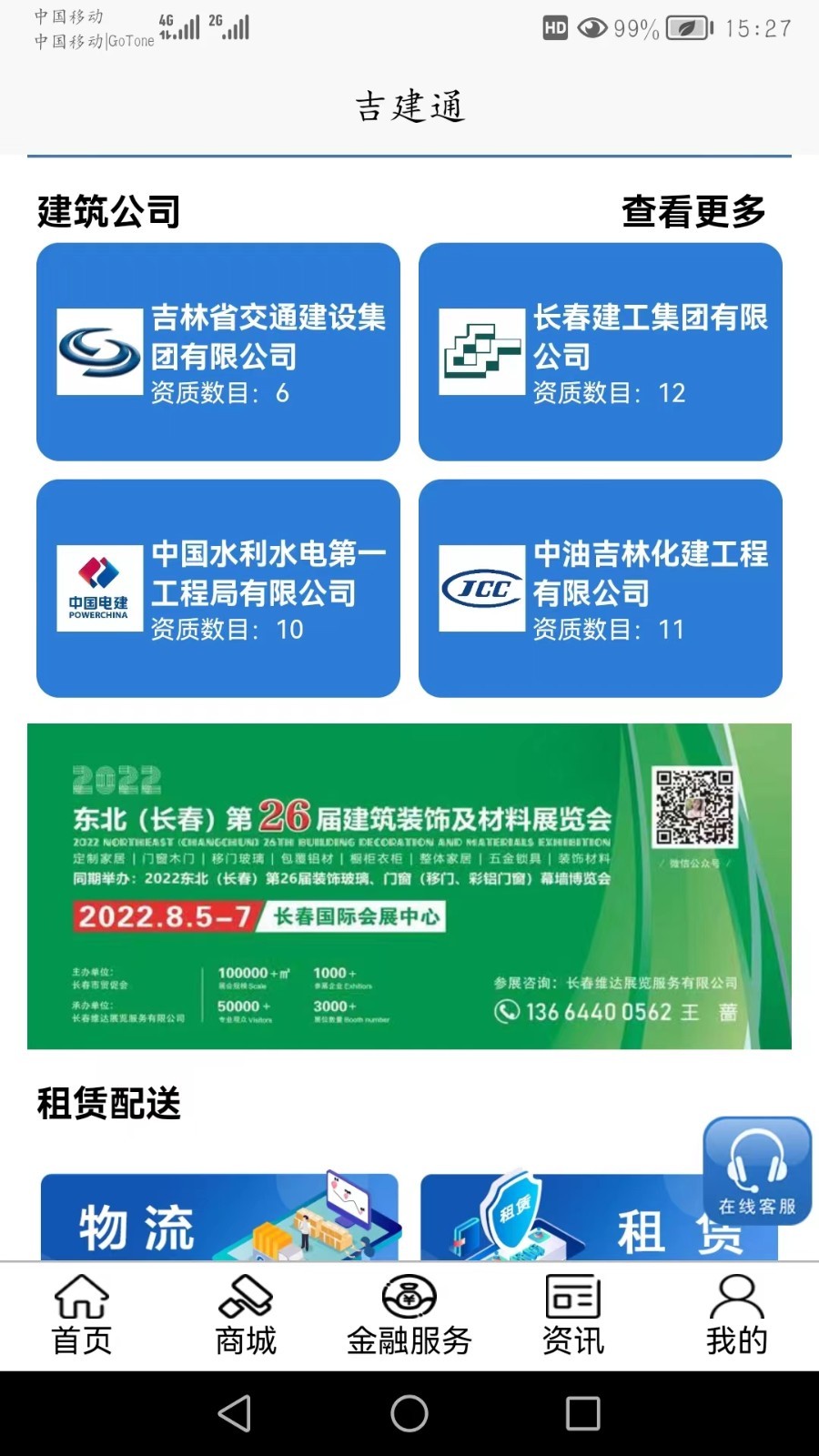Viewport: 819px width, 1456px height.
Task: Open the 2022 建筑装饰及材料展览会 banner
Action: tap(409, 886)
